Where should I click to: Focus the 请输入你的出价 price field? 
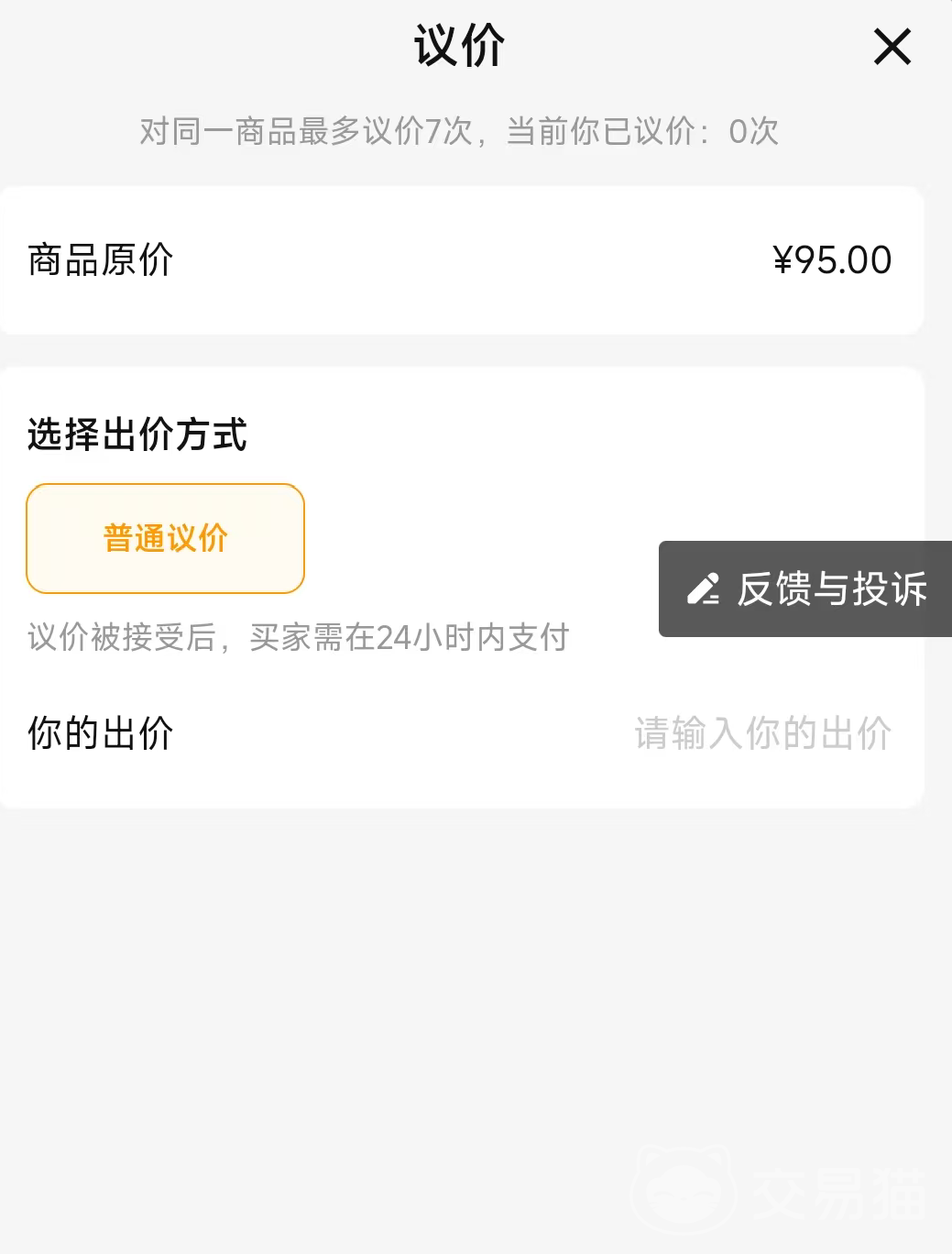tap(762, 733)
